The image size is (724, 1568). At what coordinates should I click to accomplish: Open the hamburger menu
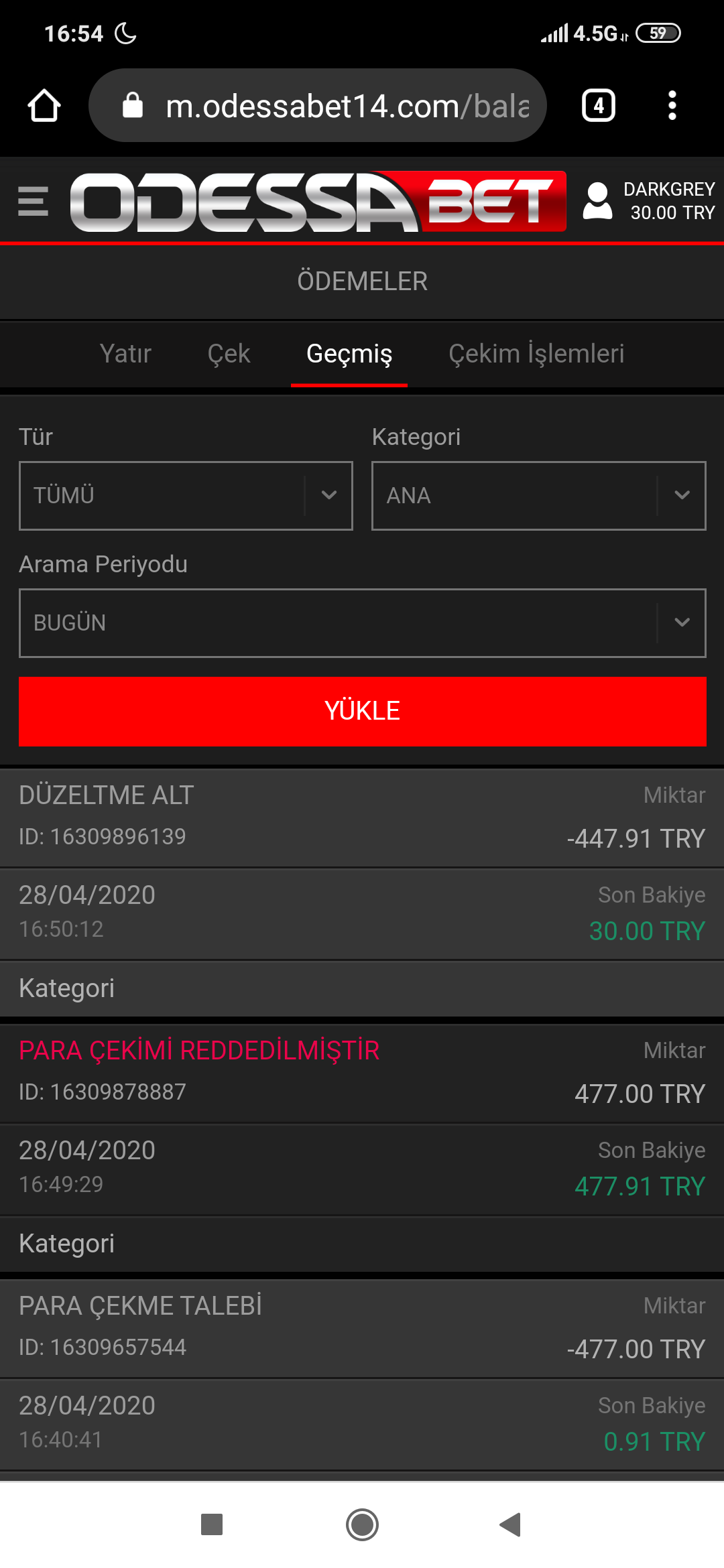tap(33, 202)
